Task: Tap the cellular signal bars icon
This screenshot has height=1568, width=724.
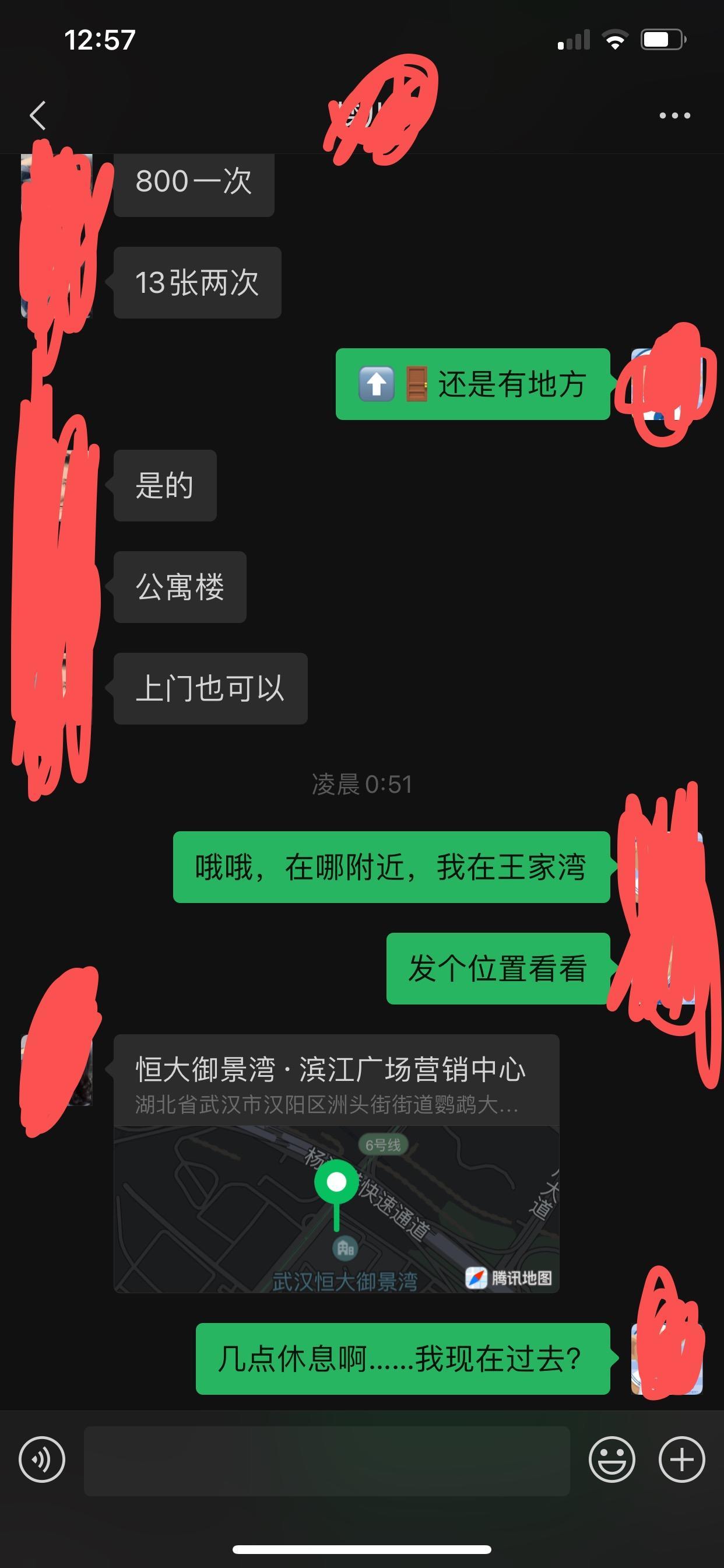Action: (572, 39)
